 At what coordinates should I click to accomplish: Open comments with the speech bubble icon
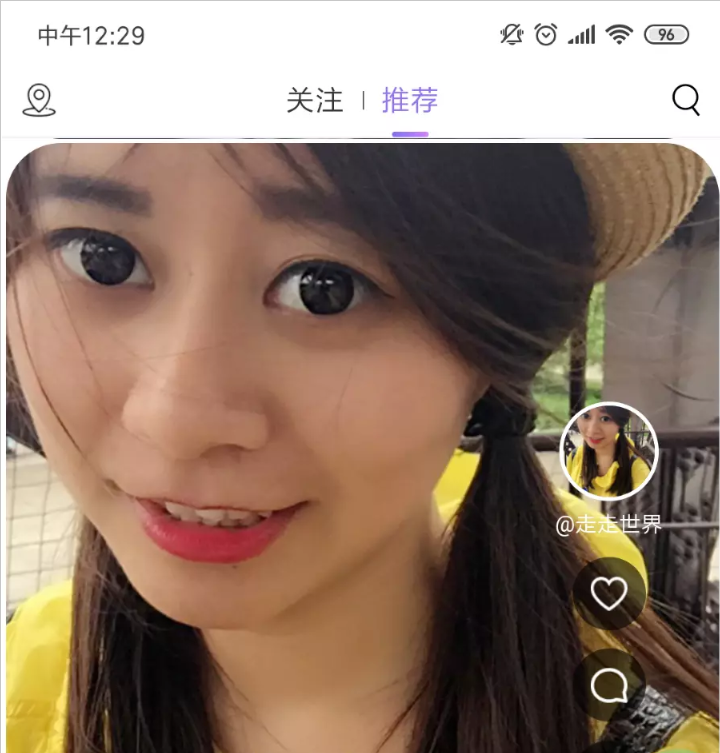click(609, 686)
